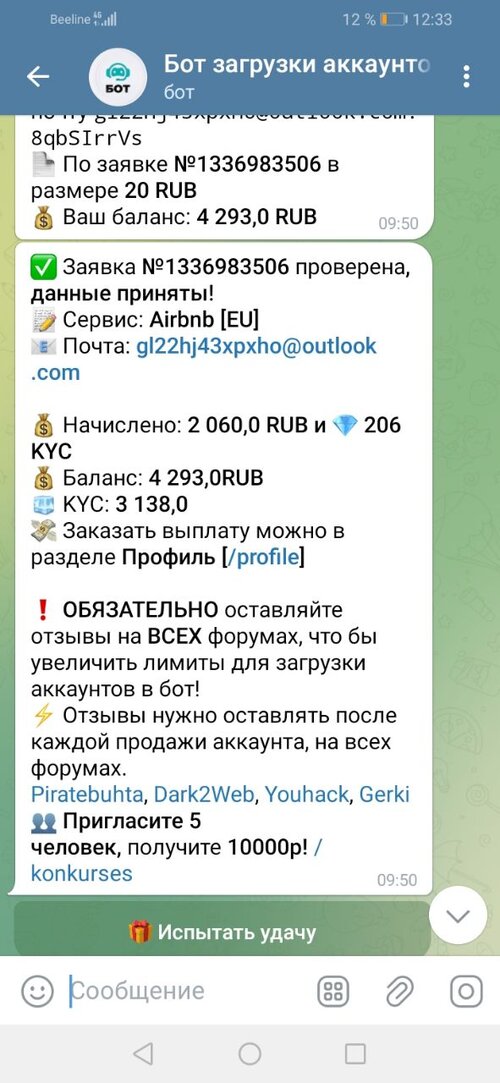Screen dimensions: 500x1083
Task: Open the Gerki forum link
Action: pyautogui.click(x=384, y=794)
